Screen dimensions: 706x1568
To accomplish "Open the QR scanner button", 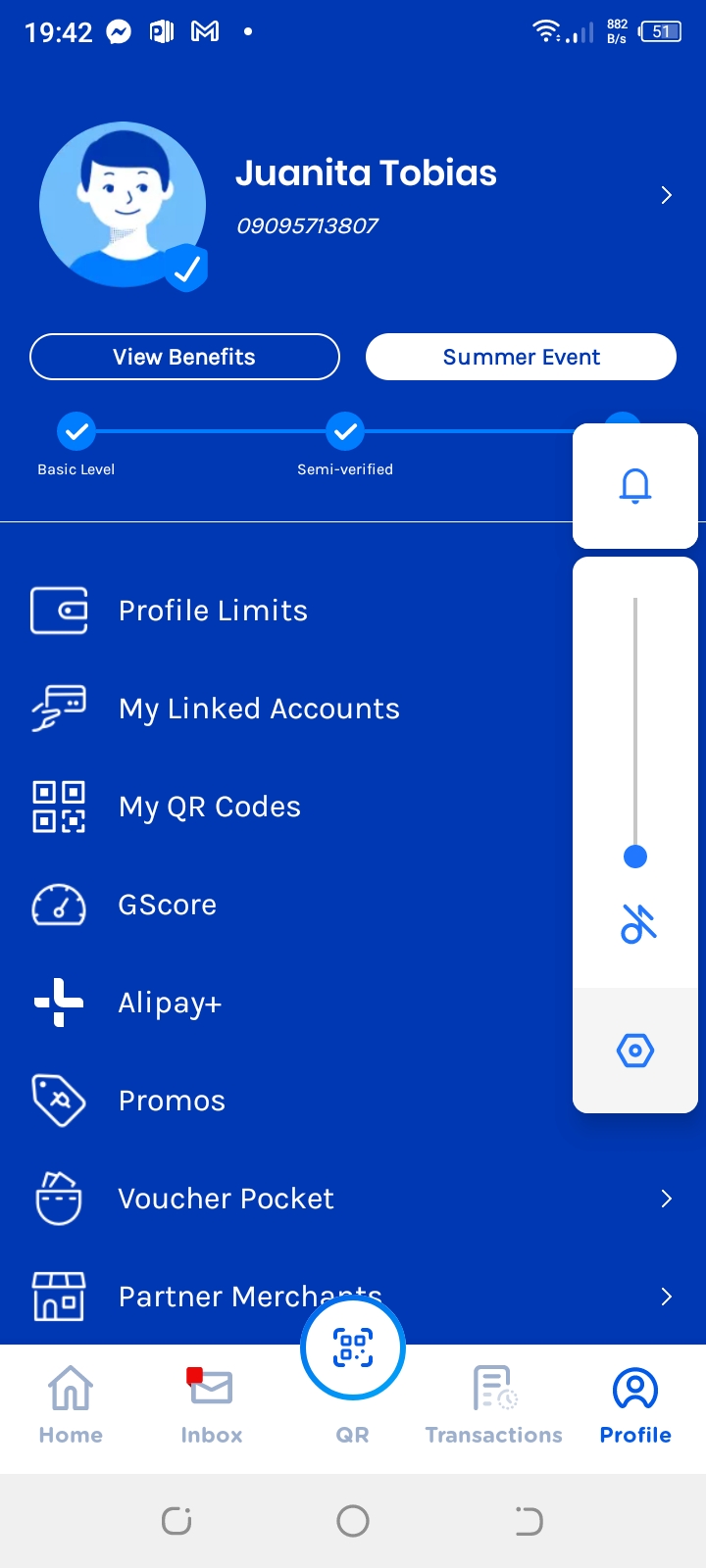I will [x=353, y=1348].
